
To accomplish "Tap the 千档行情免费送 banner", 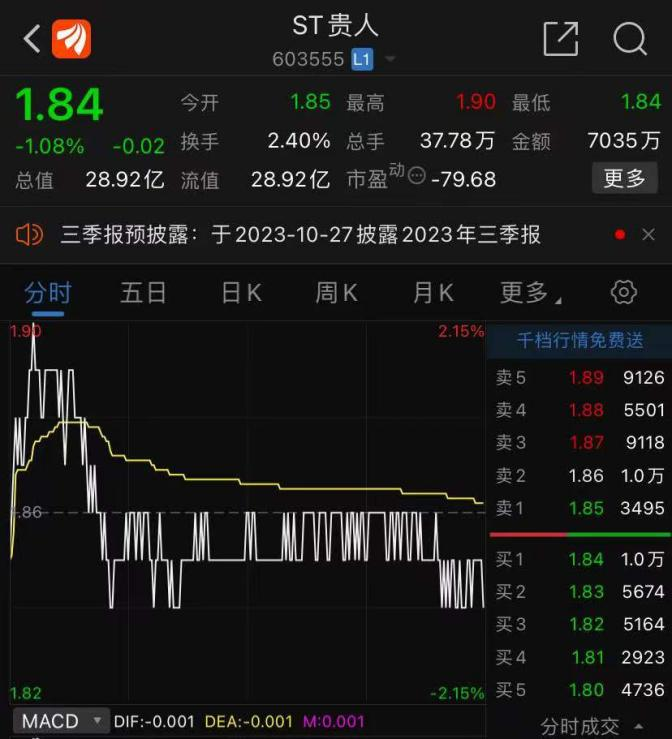I will coord(579,340).
